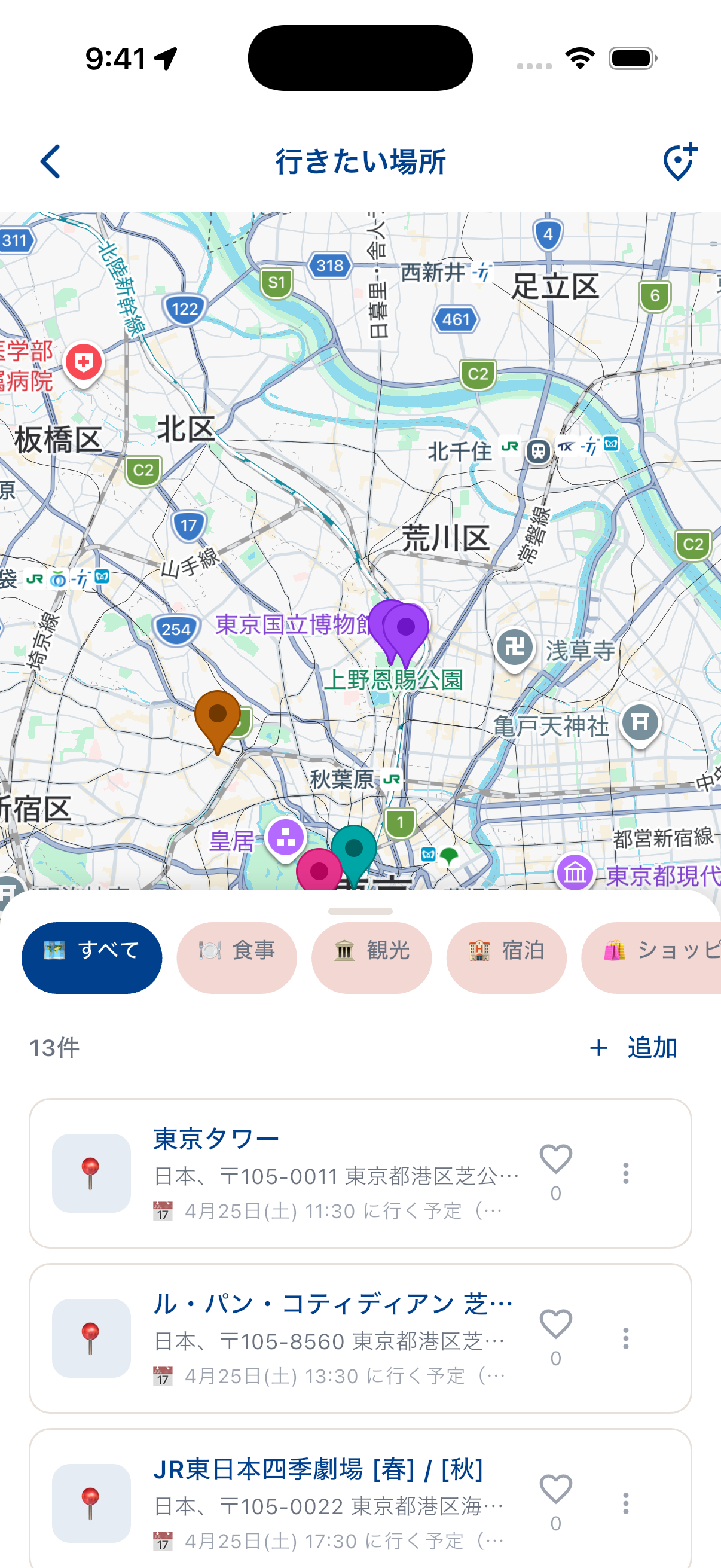The width and height of the screenshot is (721, 1568).
Task: Open the 東京タワー place card
Action: click(360, 1173)
